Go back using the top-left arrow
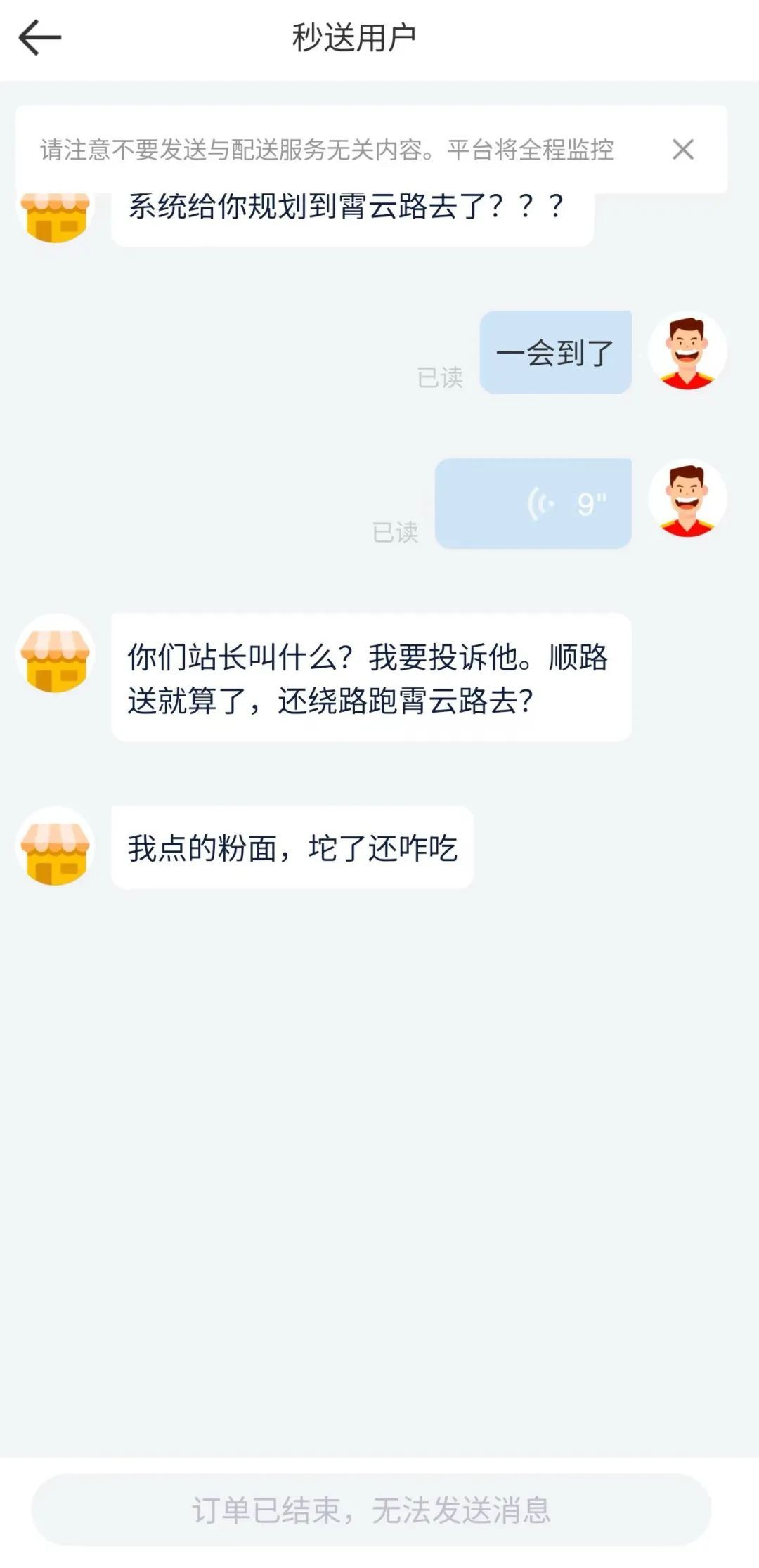Viewport: 759px width, 1568px height. pos(40,38)
